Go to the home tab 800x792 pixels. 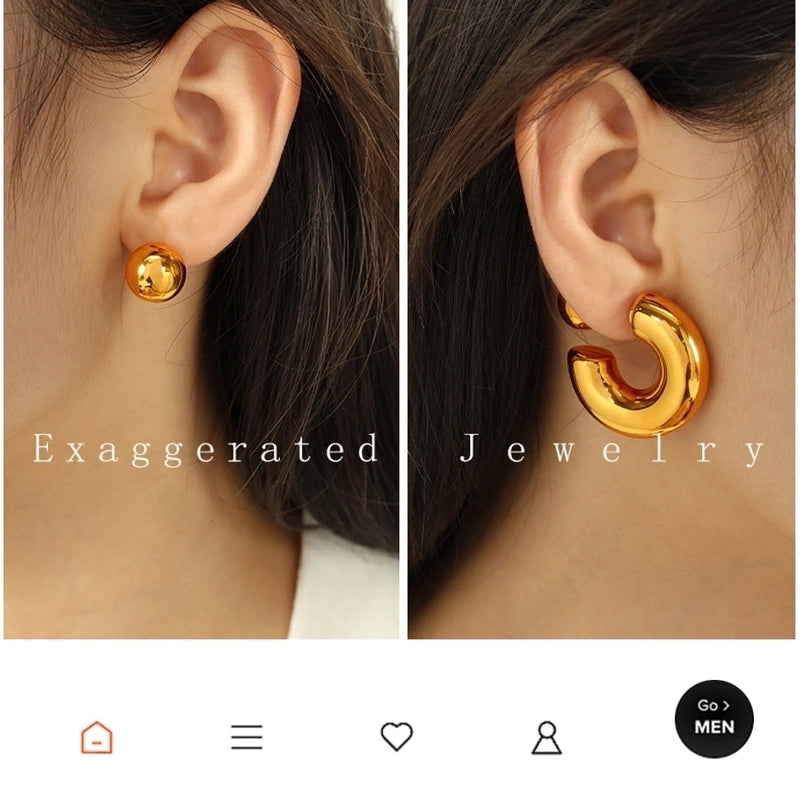click(x=97, y=738)
